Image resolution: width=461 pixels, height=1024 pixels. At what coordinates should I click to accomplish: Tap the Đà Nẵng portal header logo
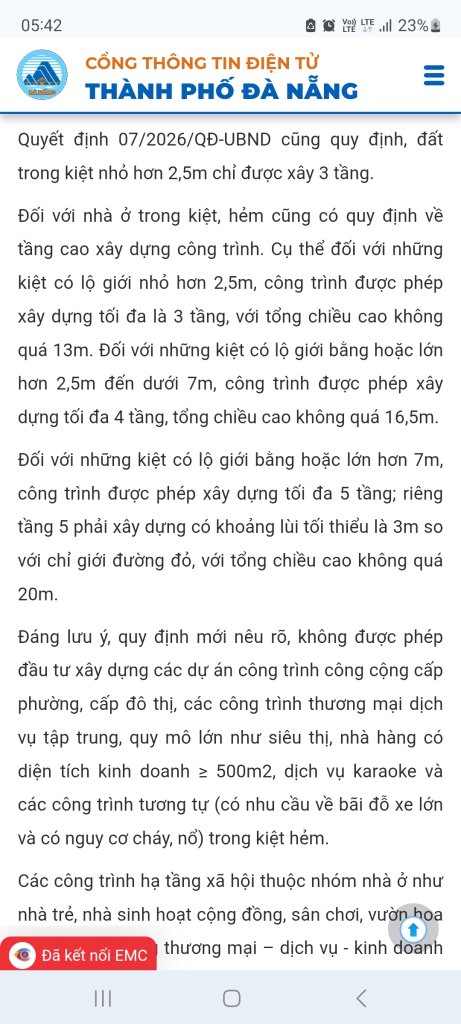(42, 74)
